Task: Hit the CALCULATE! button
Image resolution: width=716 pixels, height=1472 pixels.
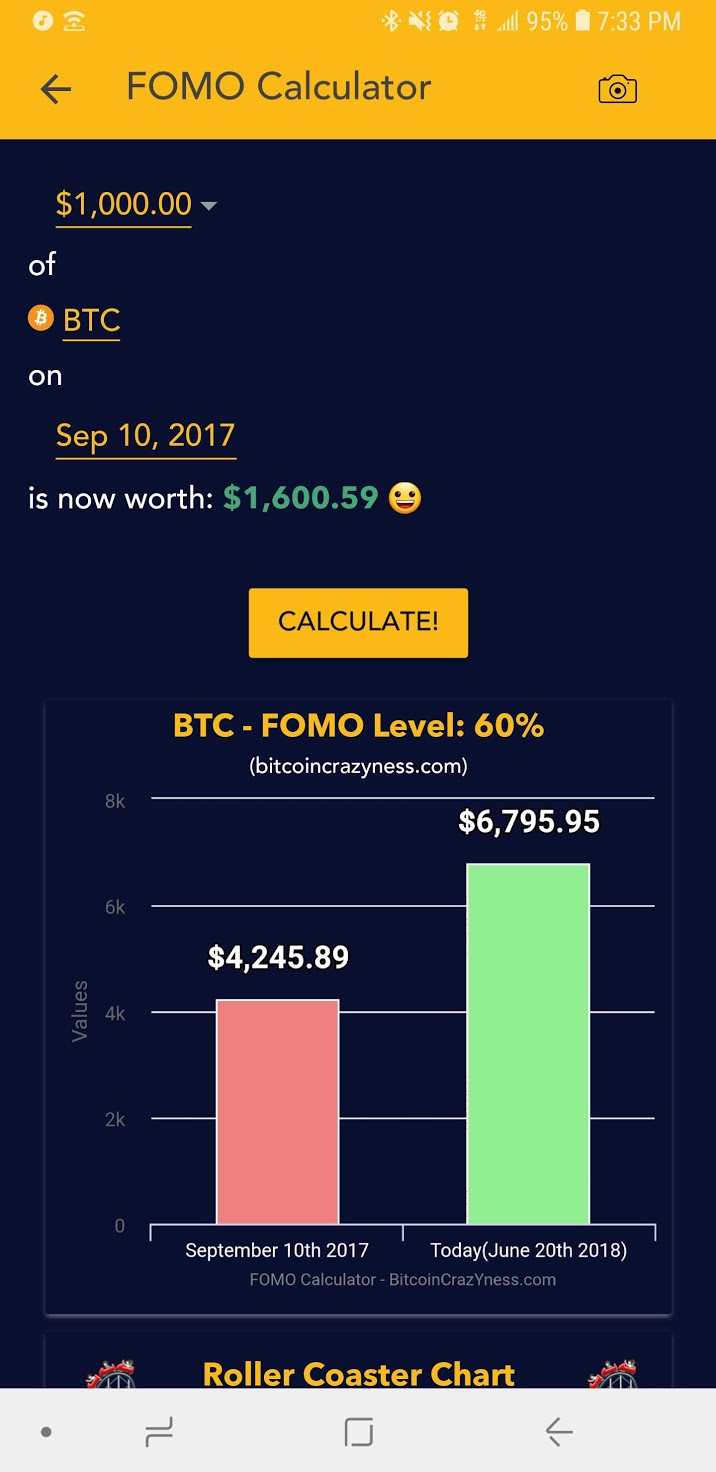Action: 358,622
